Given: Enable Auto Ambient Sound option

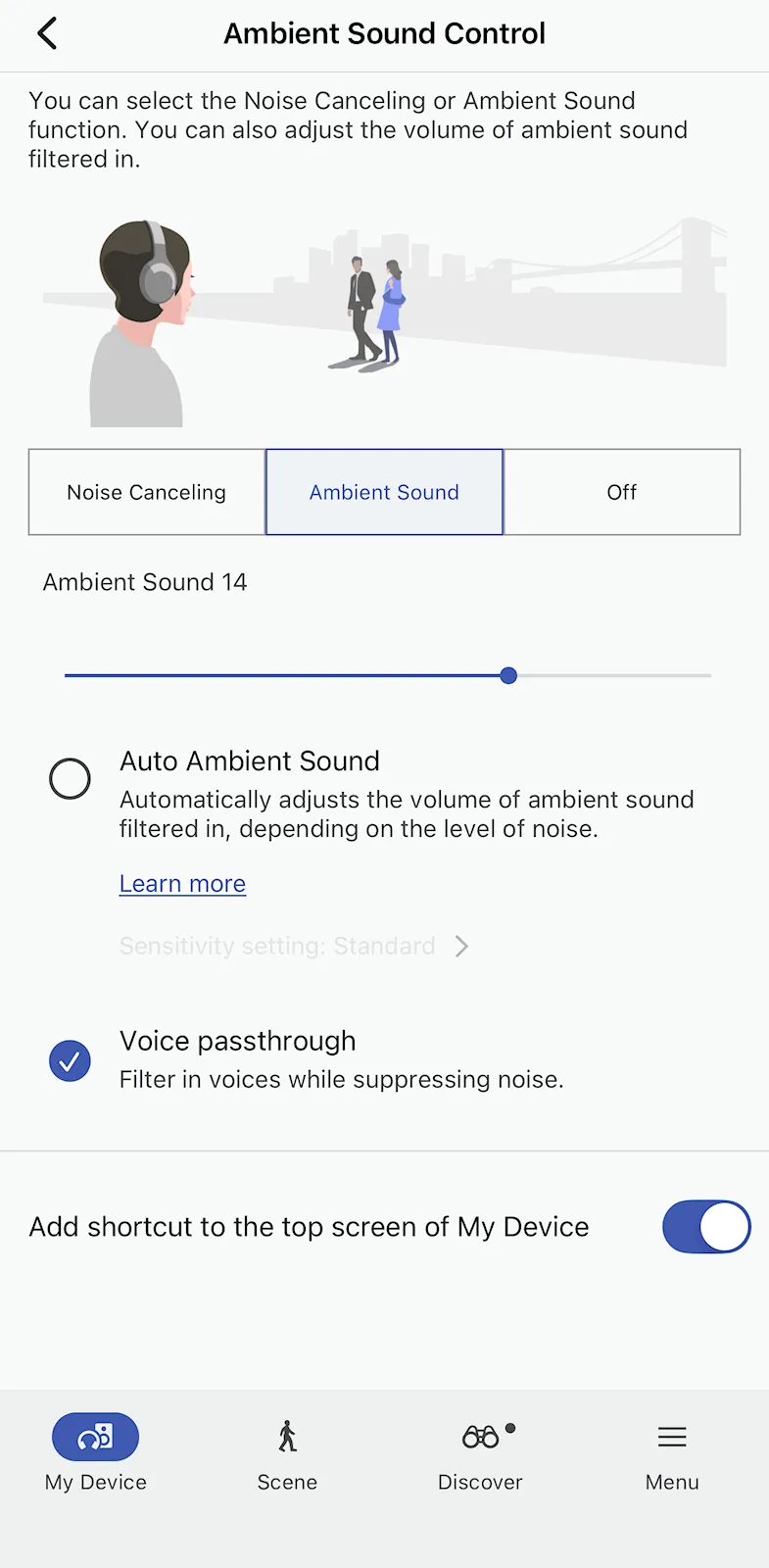Looking at the screenshot, I should (71, 779).
